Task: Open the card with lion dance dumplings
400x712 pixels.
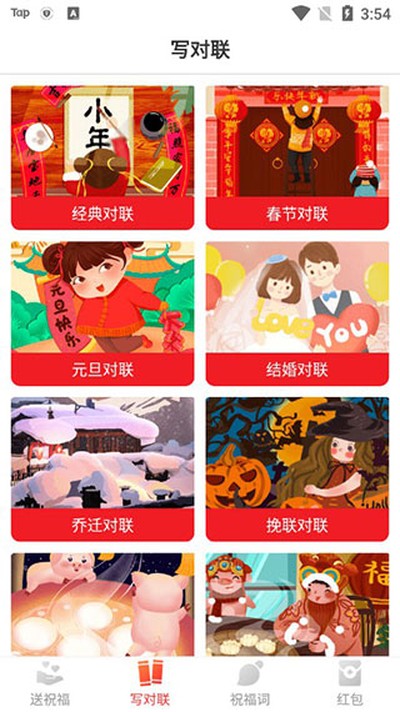Action: 297,604
